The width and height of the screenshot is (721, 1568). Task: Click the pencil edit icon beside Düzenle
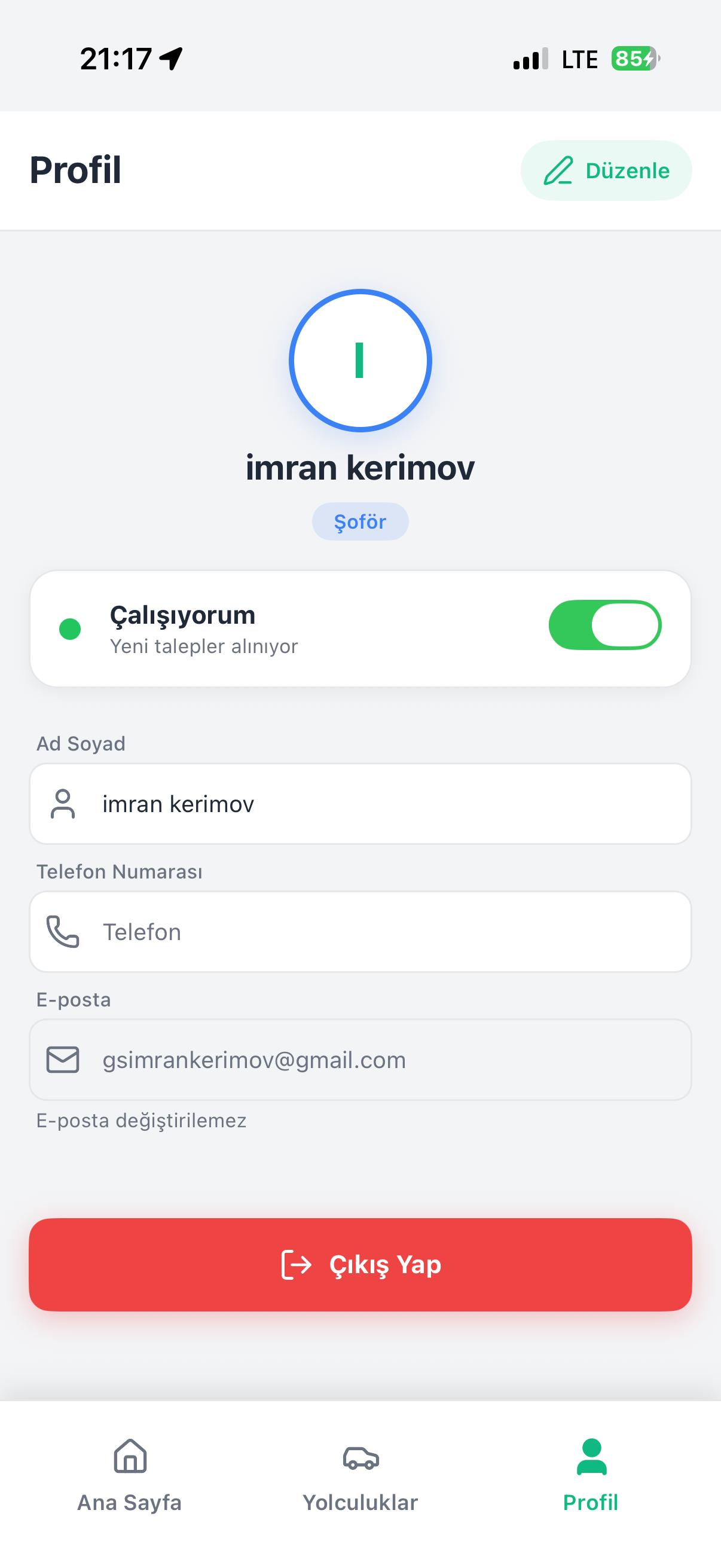559,170
